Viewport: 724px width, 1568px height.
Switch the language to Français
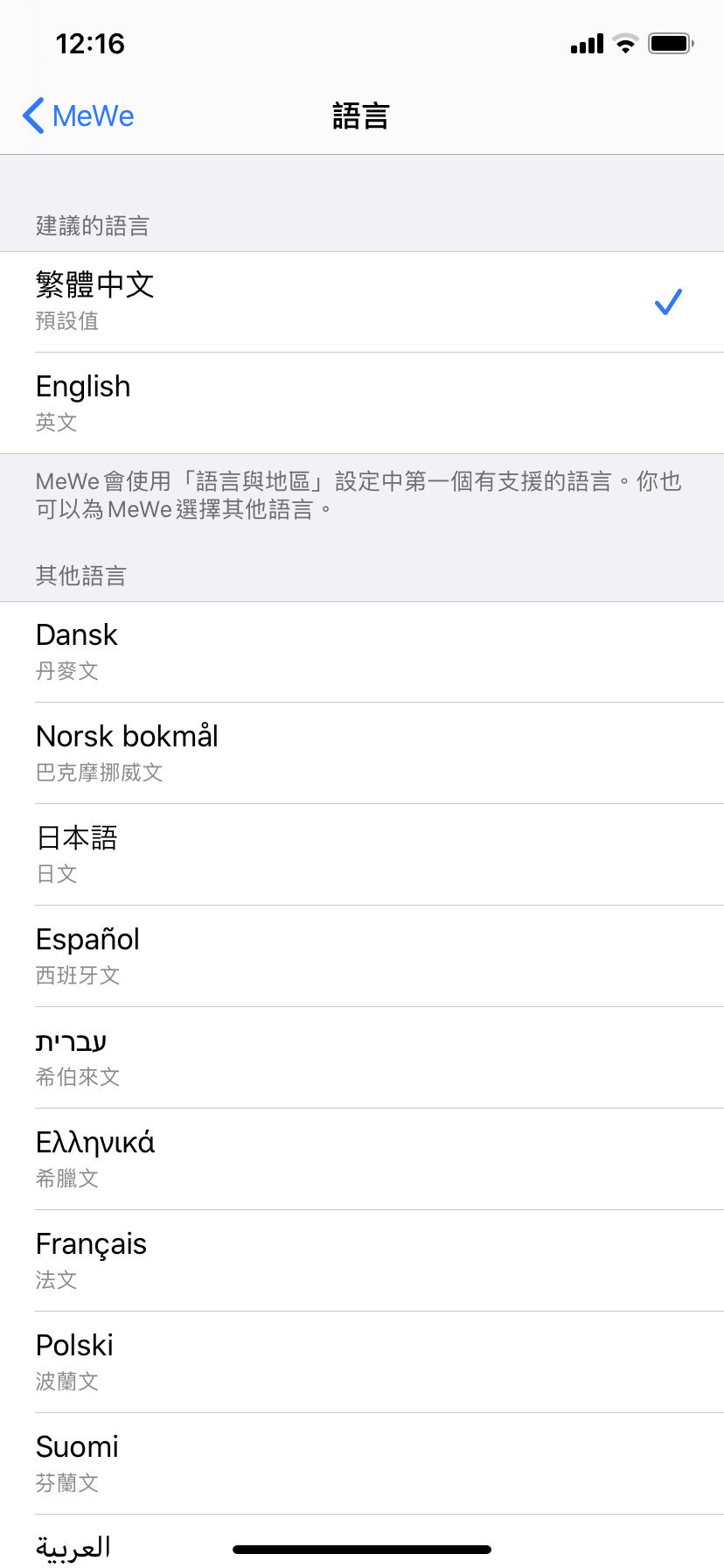[362, 1261]
